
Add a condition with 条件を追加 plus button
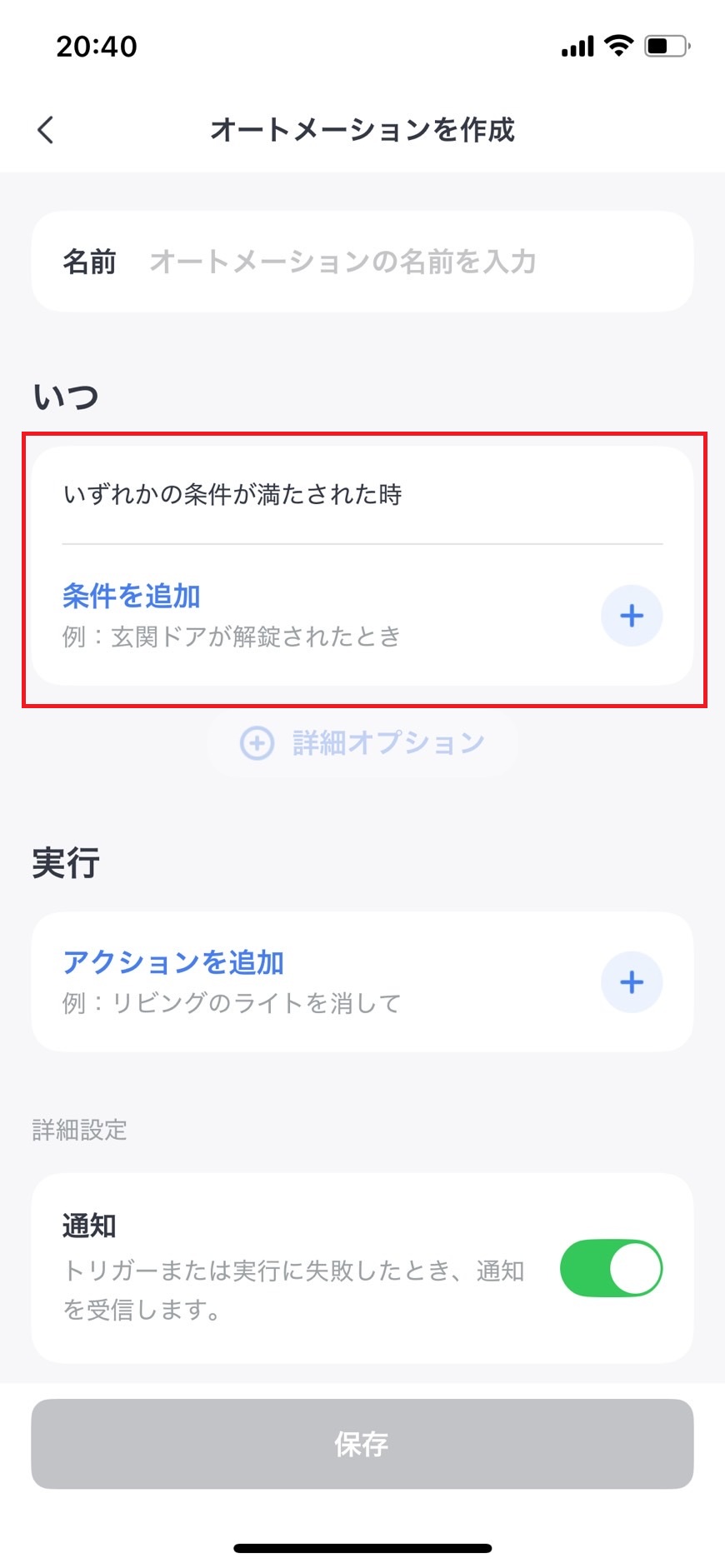click(x=631, y=616)
